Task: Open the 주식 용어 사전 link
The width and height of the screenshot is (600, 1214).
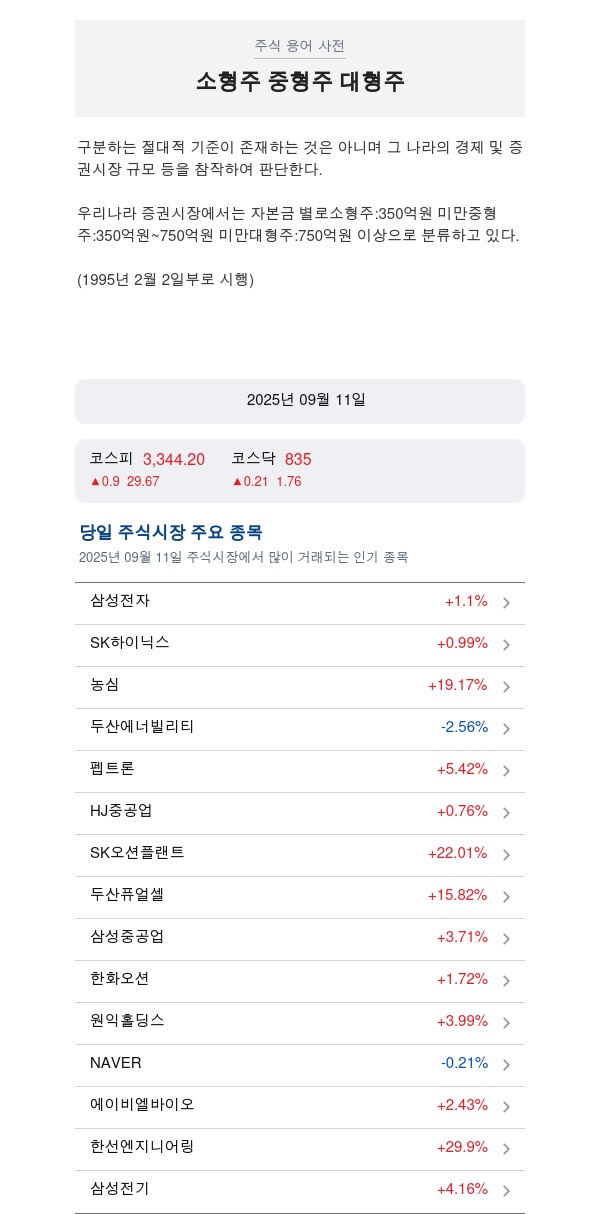Action: point(300,46)
